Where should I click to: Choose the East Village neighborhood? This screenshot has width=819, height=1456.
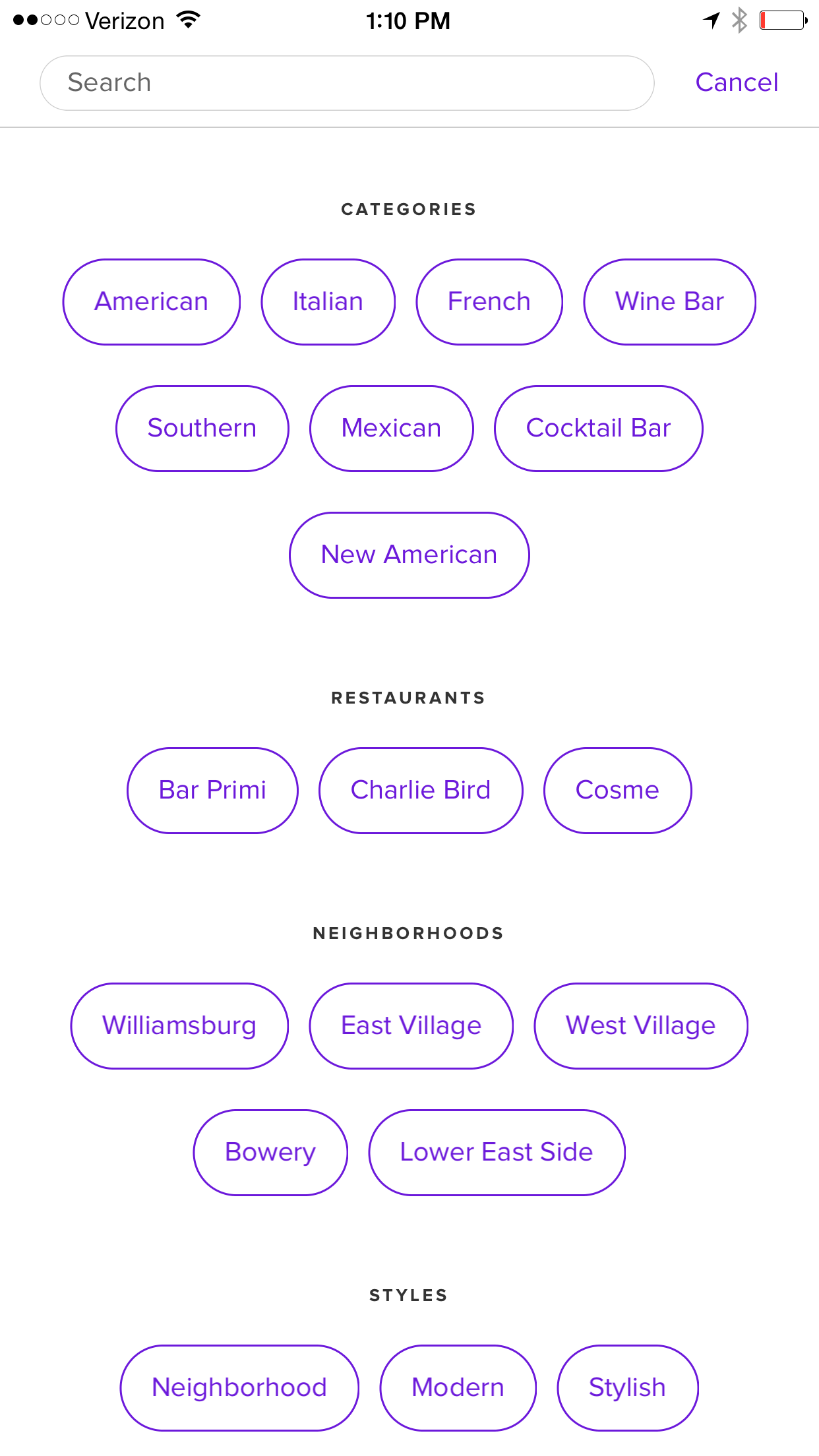click(x=411, y=1026)
